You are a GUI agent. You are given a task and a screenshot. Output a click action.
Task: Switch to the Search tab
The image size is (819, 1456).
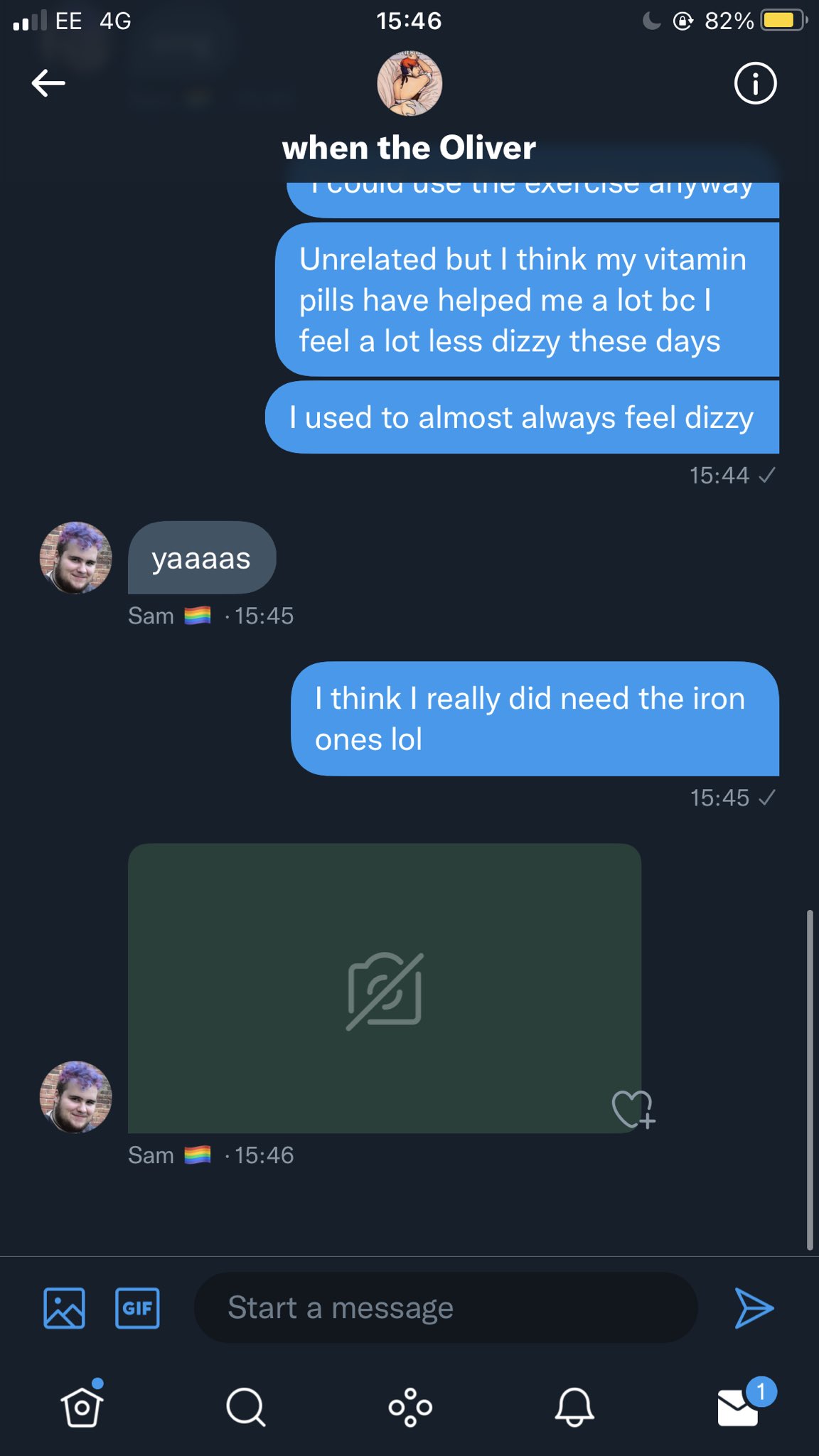[246, 1406]
